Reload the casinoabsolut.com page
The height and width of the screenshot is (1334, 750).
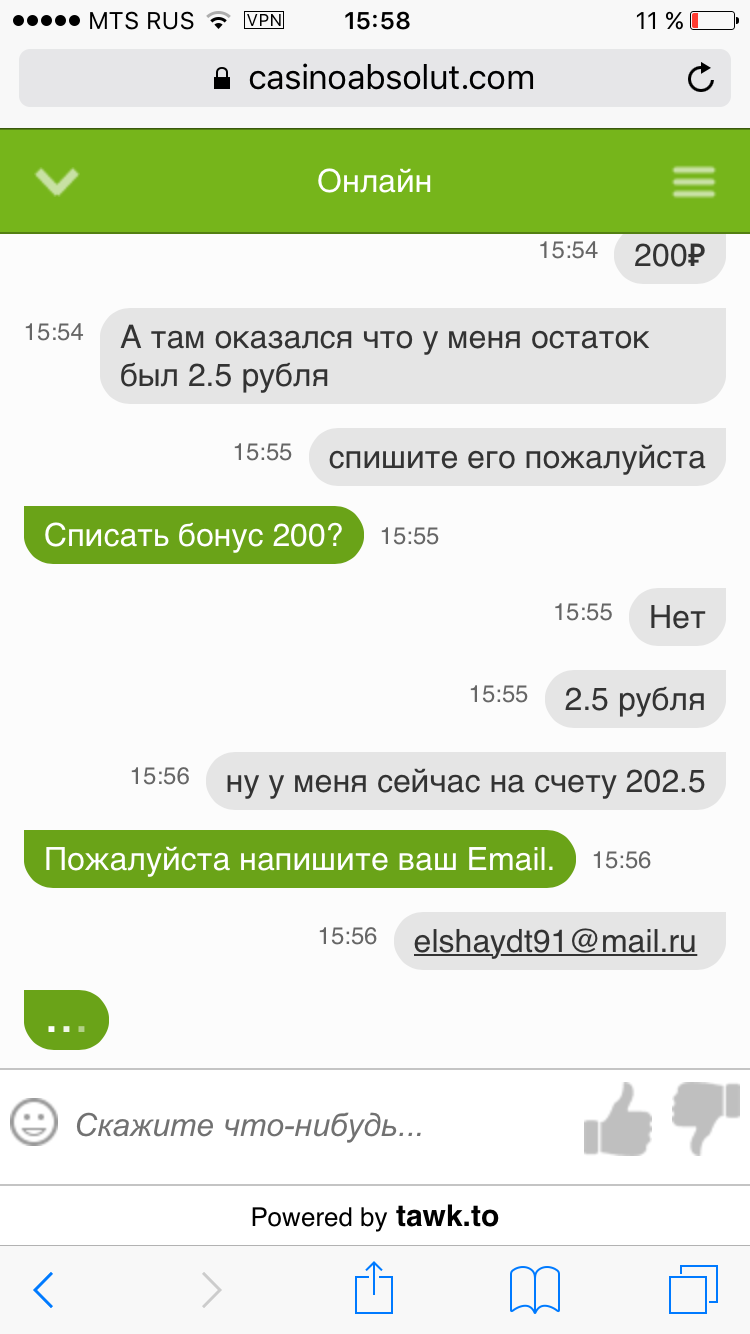[701, 78]
